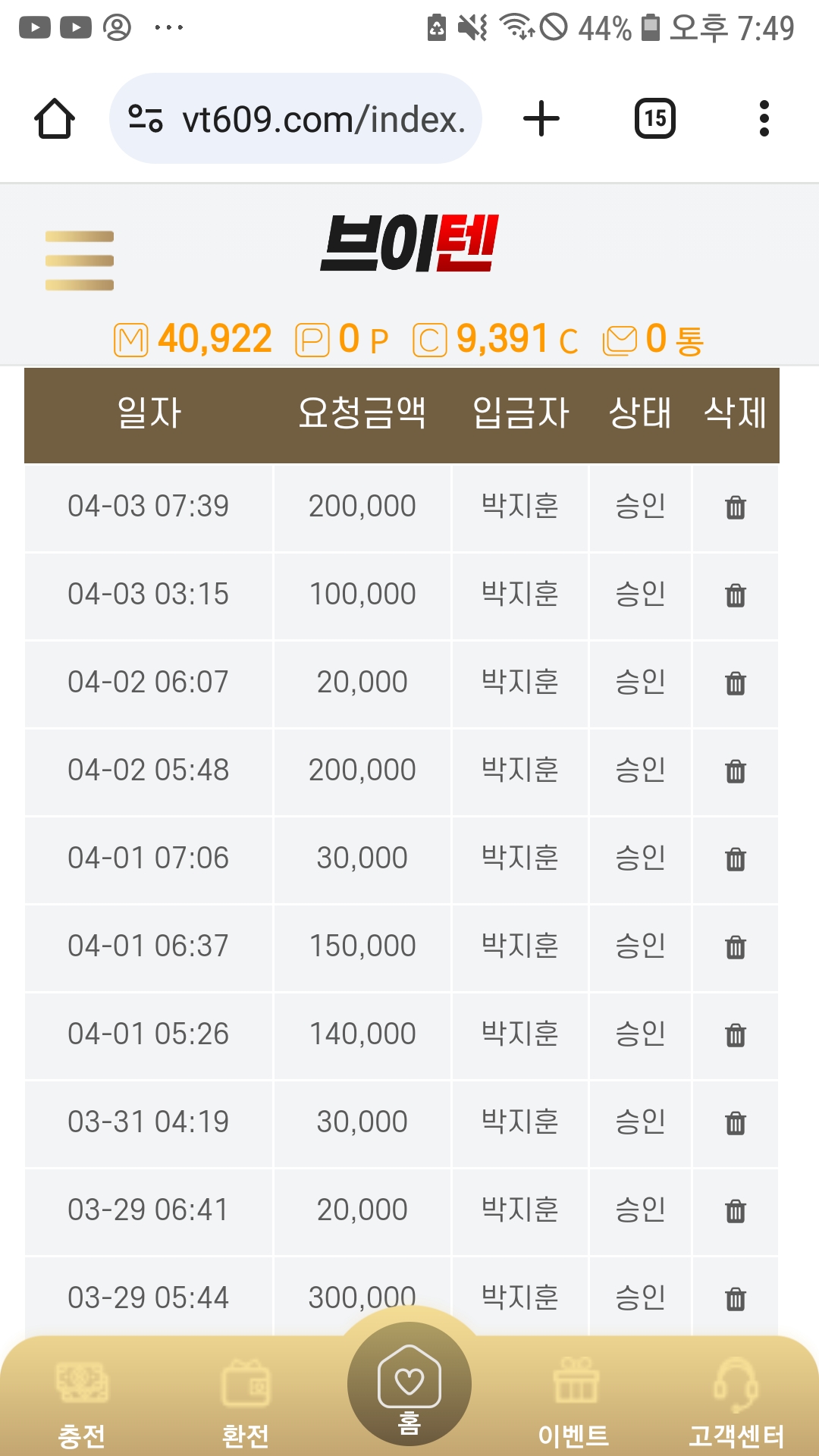Tap the vt609.com address bar
This screenshot has width=819, height=1456.
(x=296, y=119)
